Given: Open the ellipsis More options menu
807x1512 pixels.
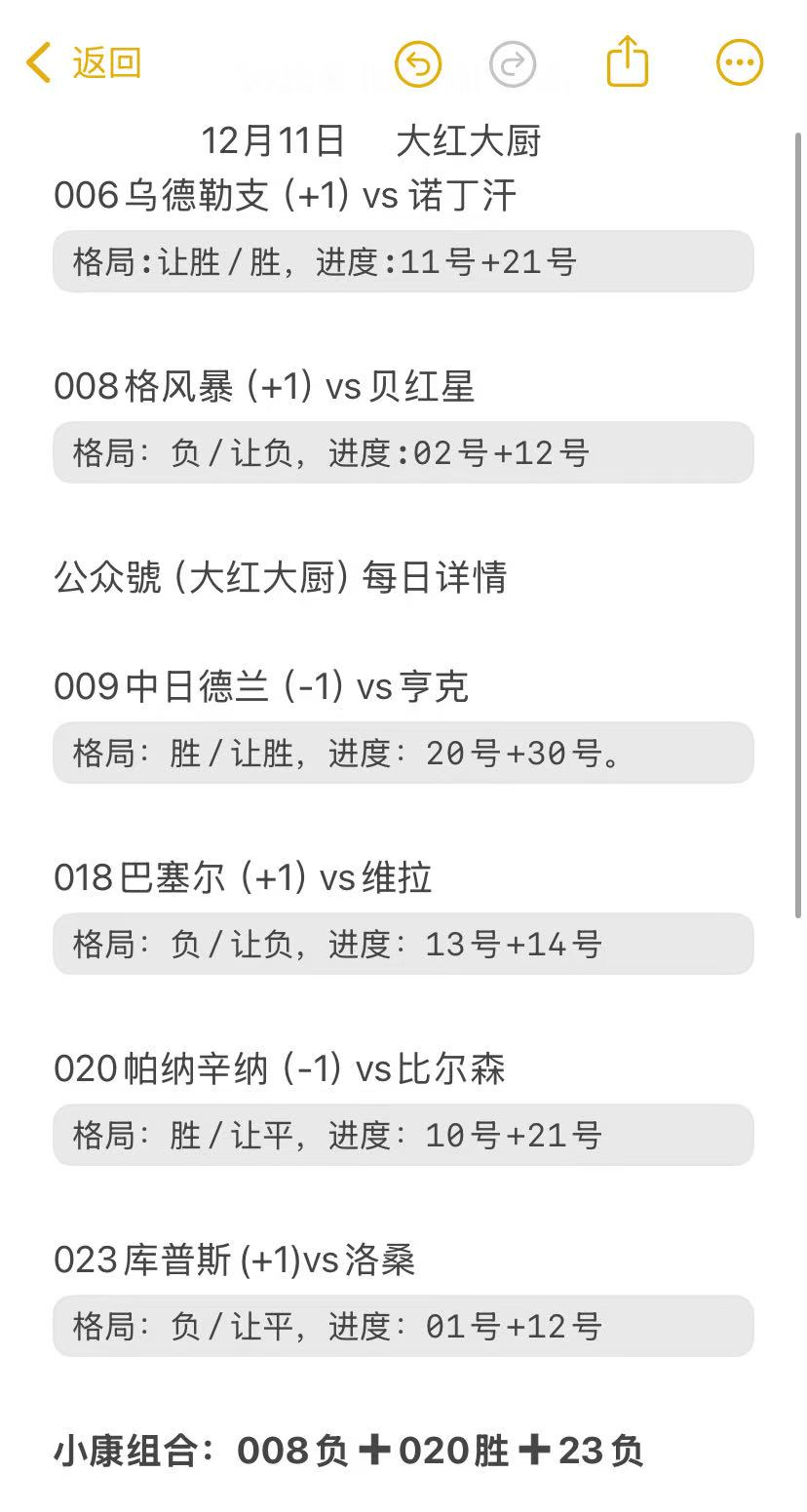Looking at the screenshot, I should point(739,61).
